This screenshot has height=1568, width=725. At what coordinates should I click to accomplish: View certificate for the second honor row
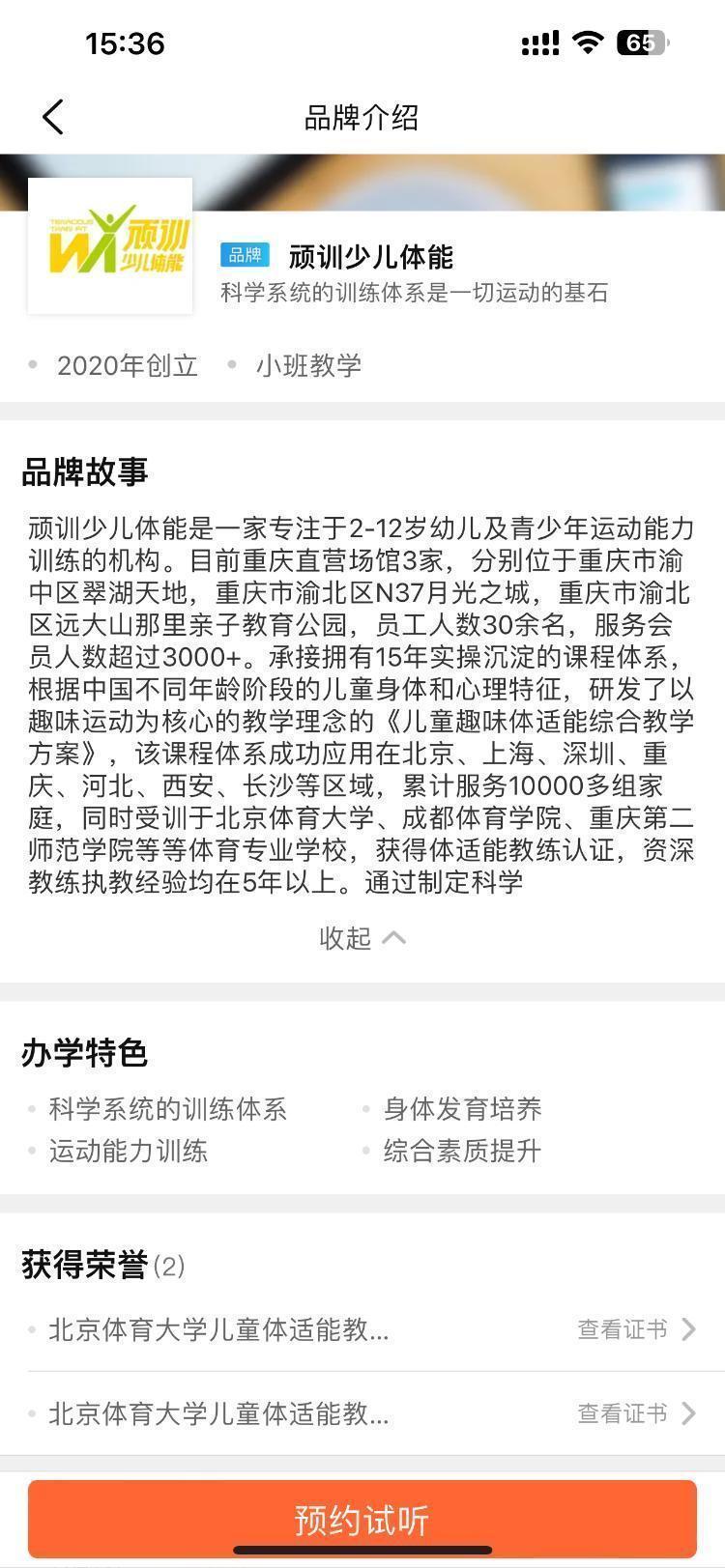636,1413
